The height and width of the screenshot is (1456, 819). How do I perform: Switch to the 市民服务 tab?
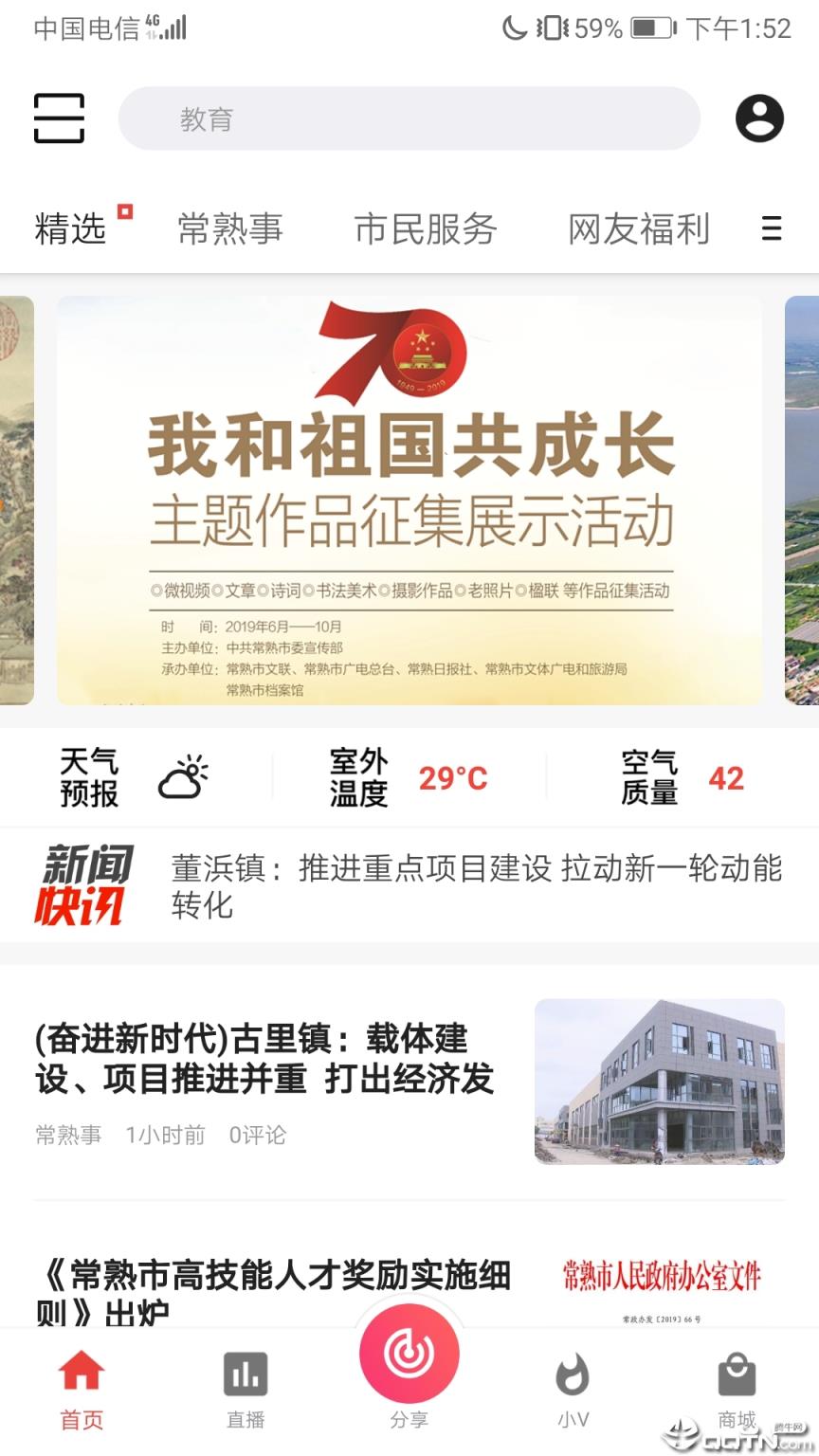426,229
